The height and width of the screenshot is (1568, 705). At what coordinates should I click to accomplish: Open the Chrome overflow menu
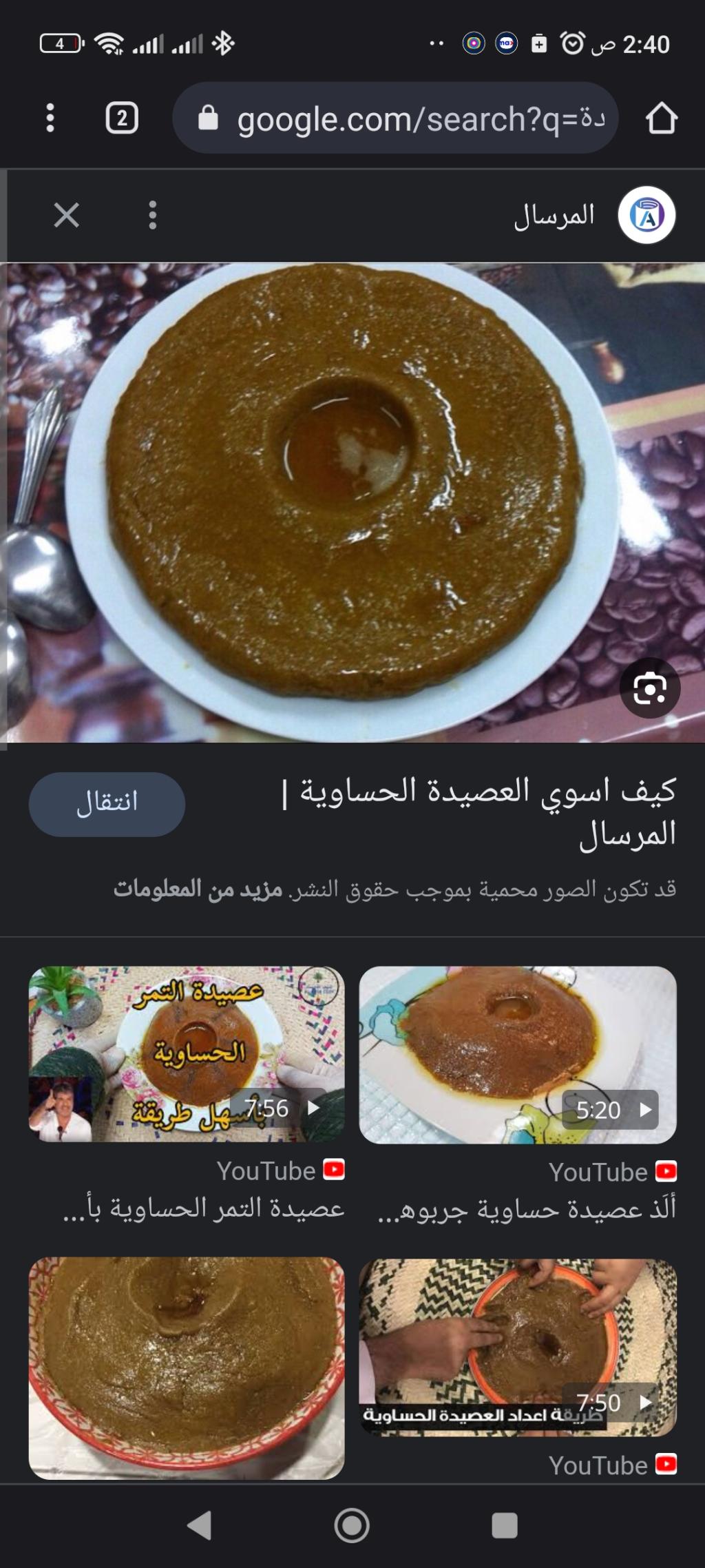click(50, 118)
